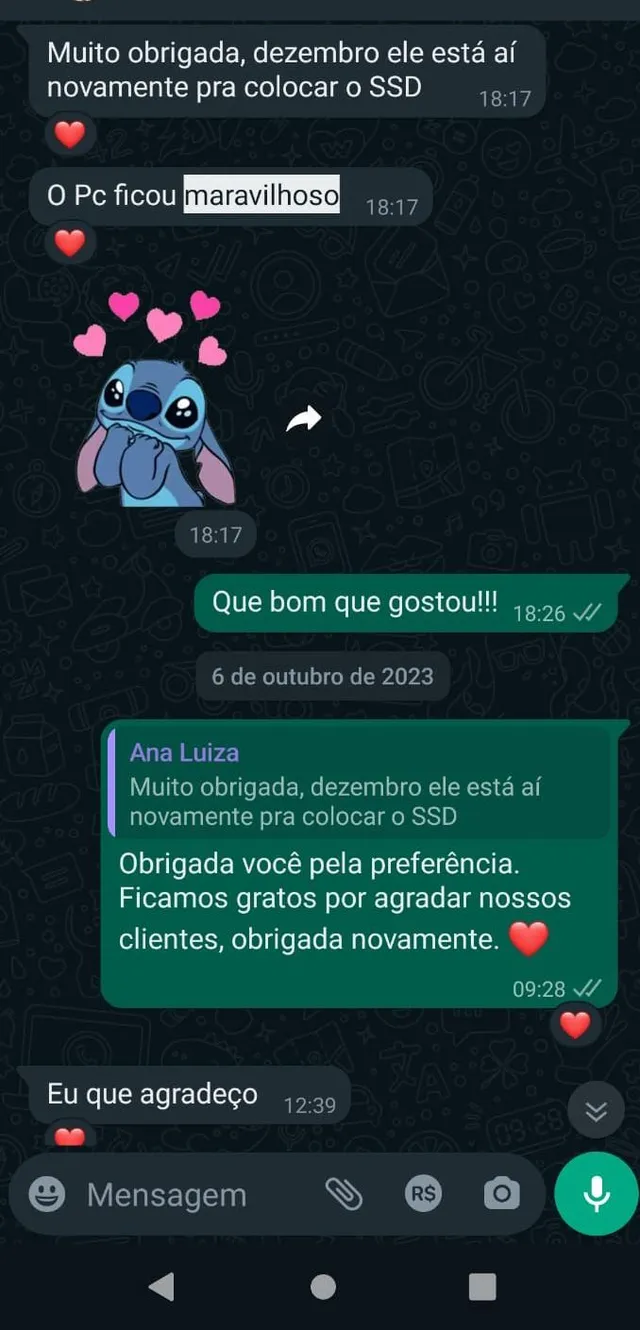This screenshot has width=640, height=1330.
Task: Open the camera from the message bar
Action: (x=501, y=1194)
